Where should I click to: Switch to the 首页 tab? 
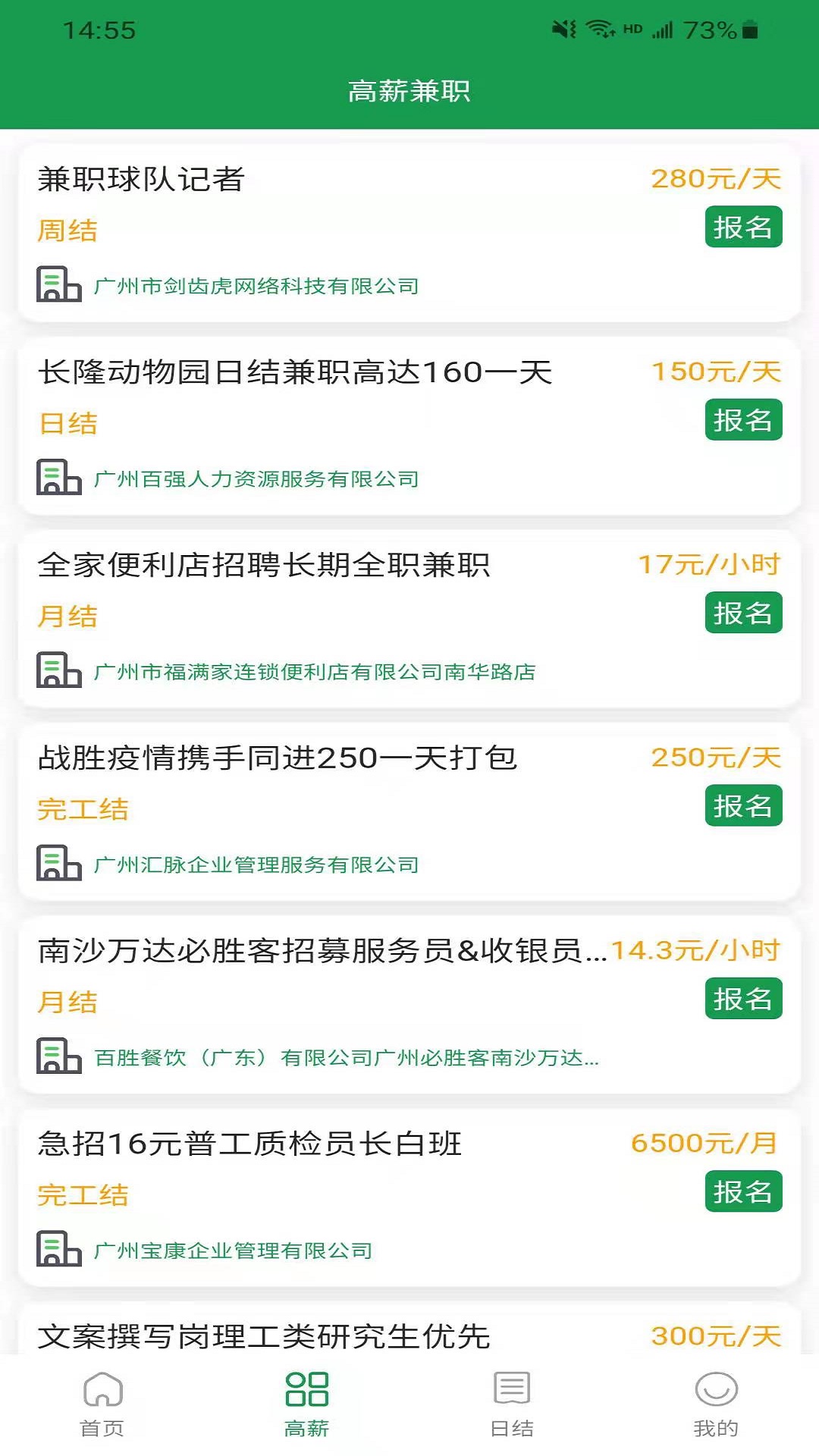[x=102, y=1404]
